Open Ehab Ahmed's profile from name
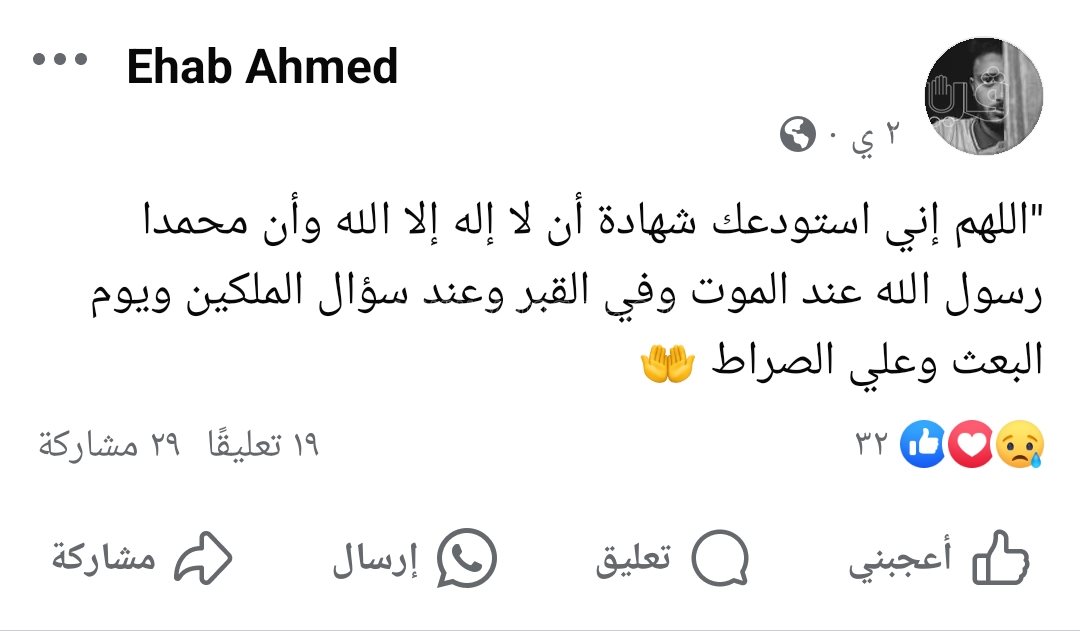 (x=262, y=67)
